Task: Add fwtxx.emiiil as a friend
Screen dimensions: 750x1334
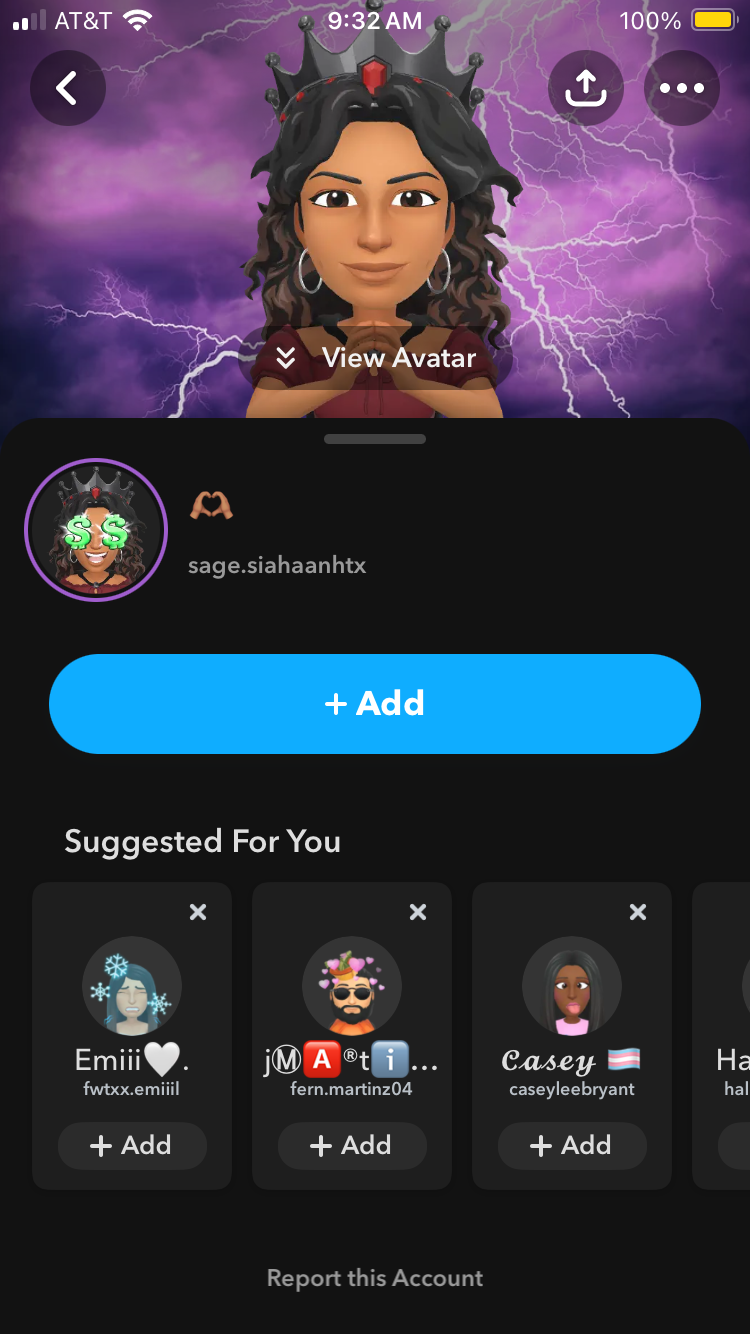Action: pyautogui.click(x=132, y=1145)
